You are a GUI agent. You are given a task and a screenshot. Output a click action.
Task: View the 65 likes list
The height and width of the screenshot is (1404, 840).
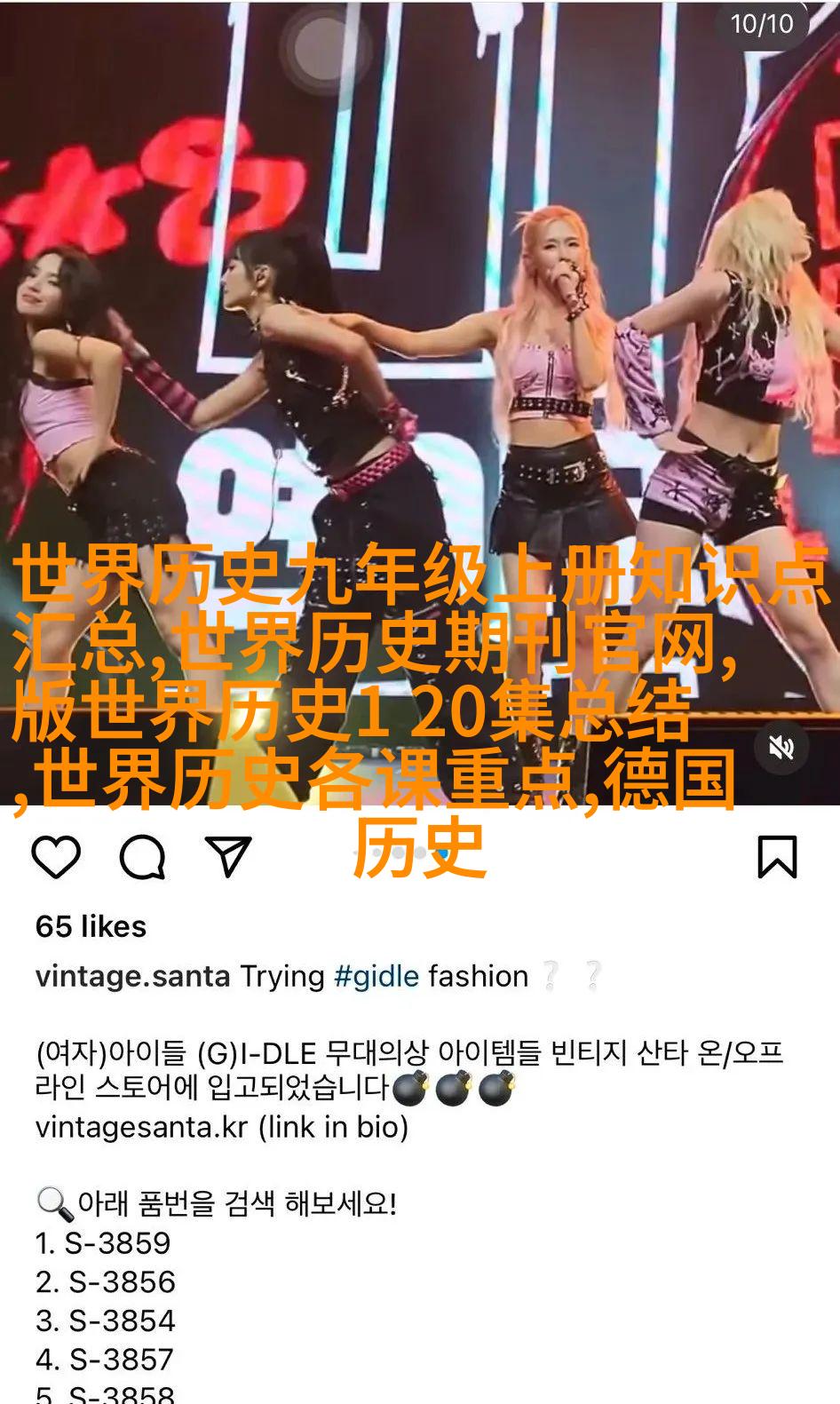tap(91, 926)
